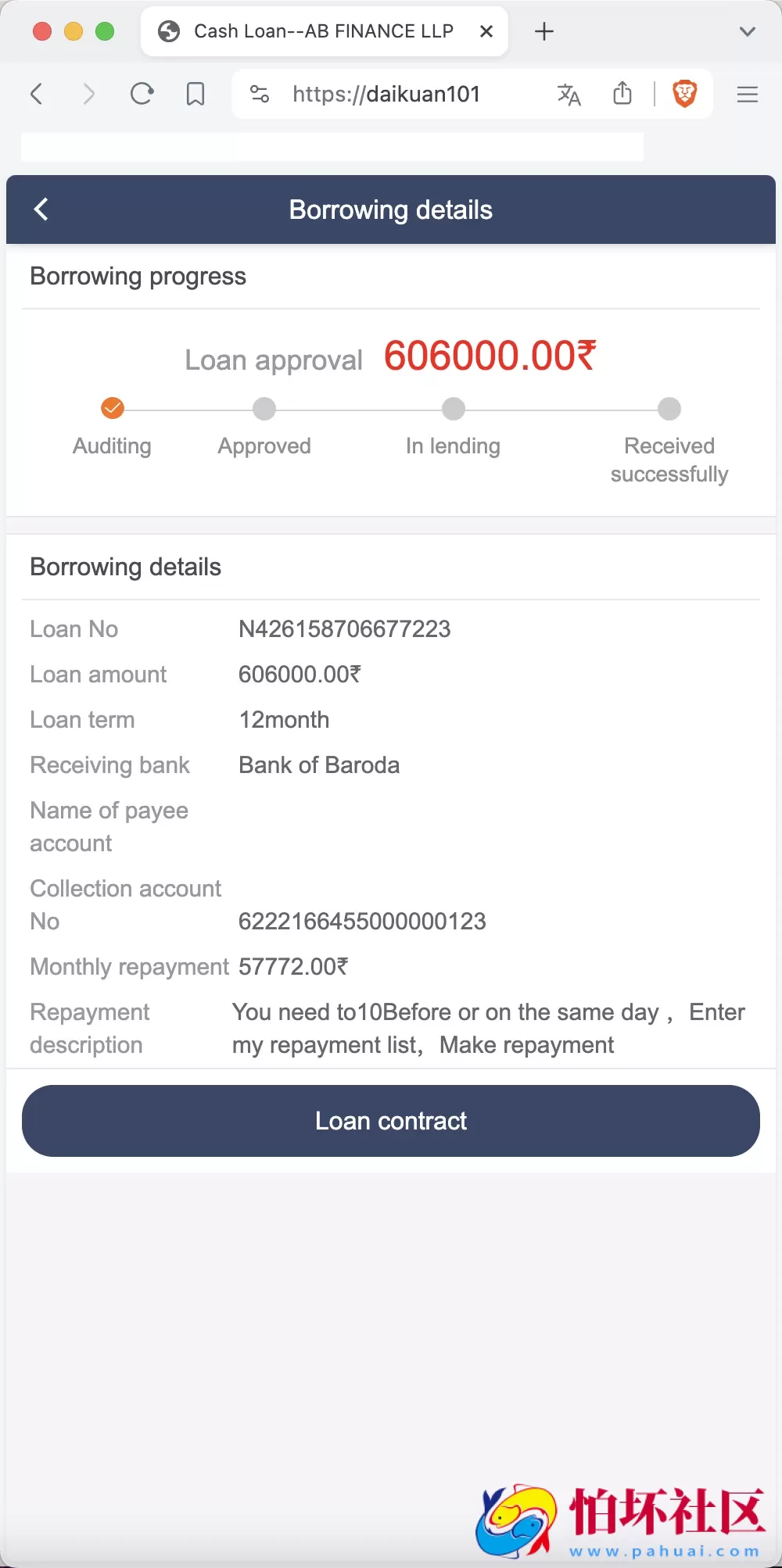Click the back arrow on Borrowing details header
Screen dimensions: 782x1568
pyautogui.click(x=41, y=209)
